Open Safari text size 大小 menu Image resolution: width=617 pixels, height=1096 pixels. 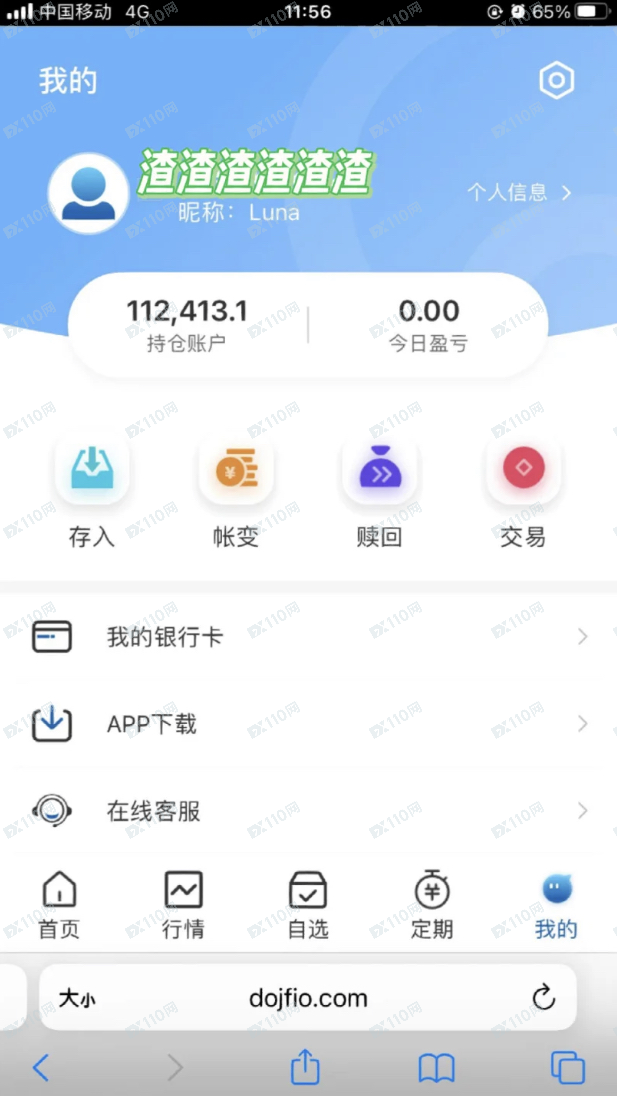click(77, 998)
